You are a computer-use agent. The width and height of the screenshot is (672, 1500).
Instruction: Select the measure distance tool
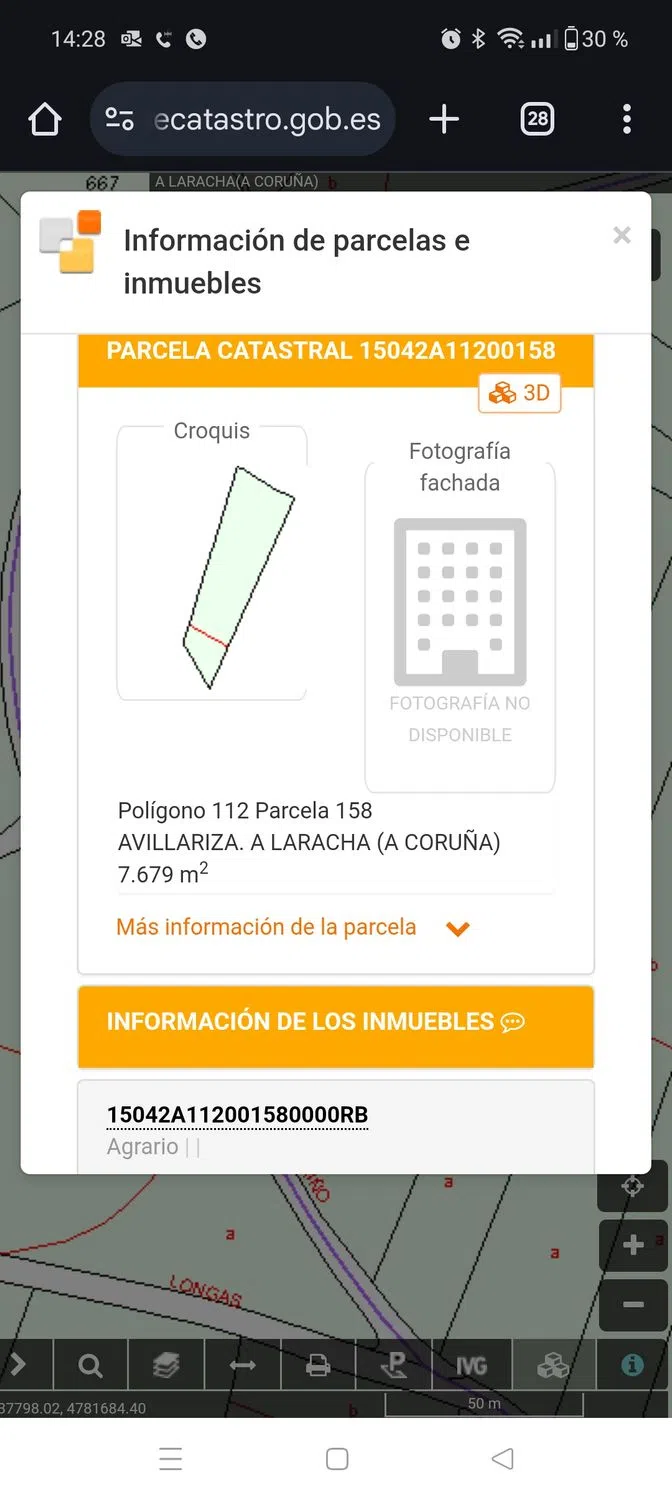tap(243, 1365)
